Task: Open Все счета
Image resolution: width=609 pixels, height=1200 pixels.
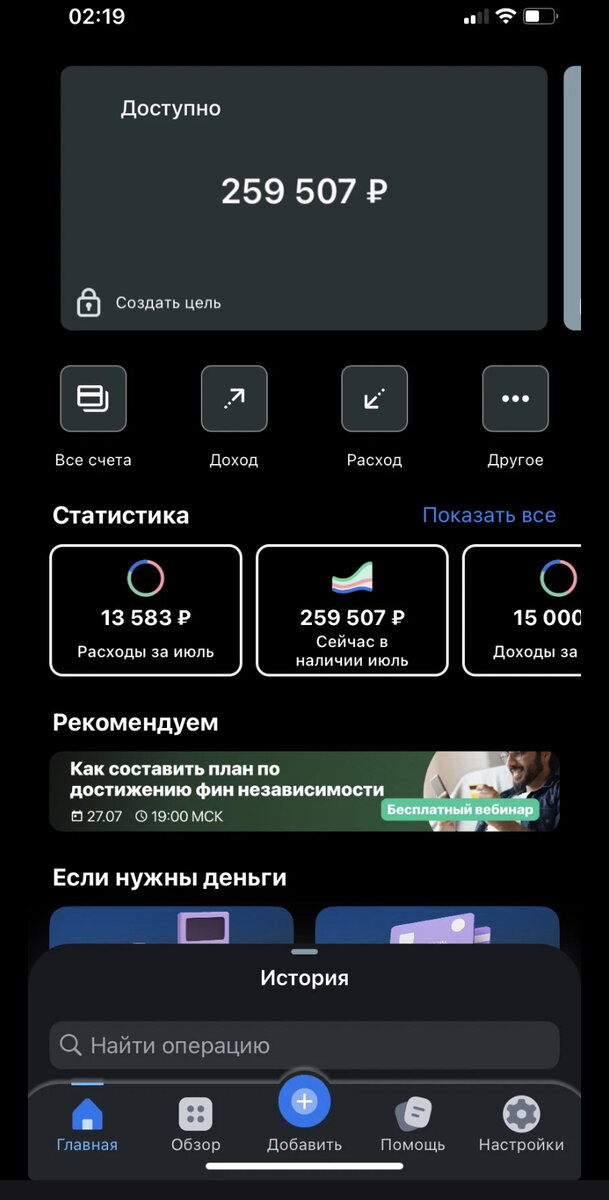Action: coord(93,399)
